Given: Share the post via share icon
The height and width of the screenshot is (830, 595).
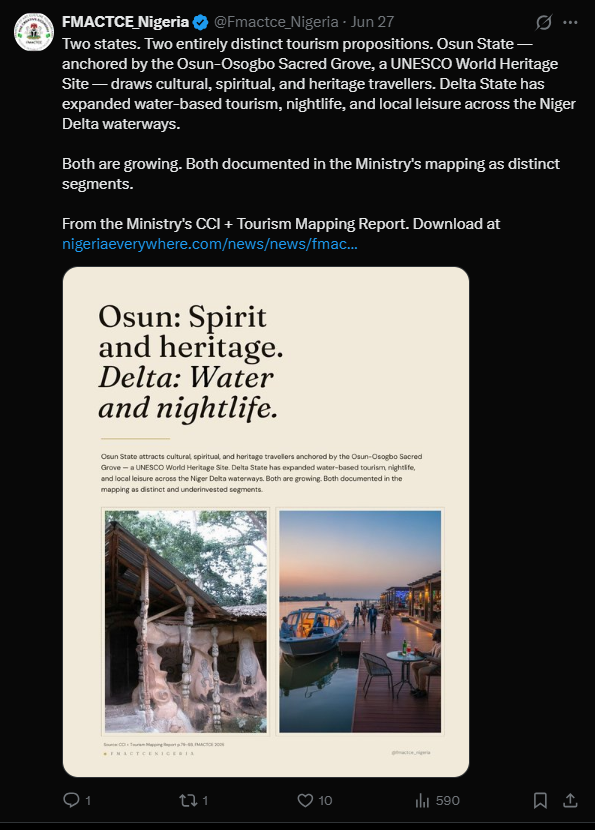Looking at the screenshot, I should click(x=570, y=800).
